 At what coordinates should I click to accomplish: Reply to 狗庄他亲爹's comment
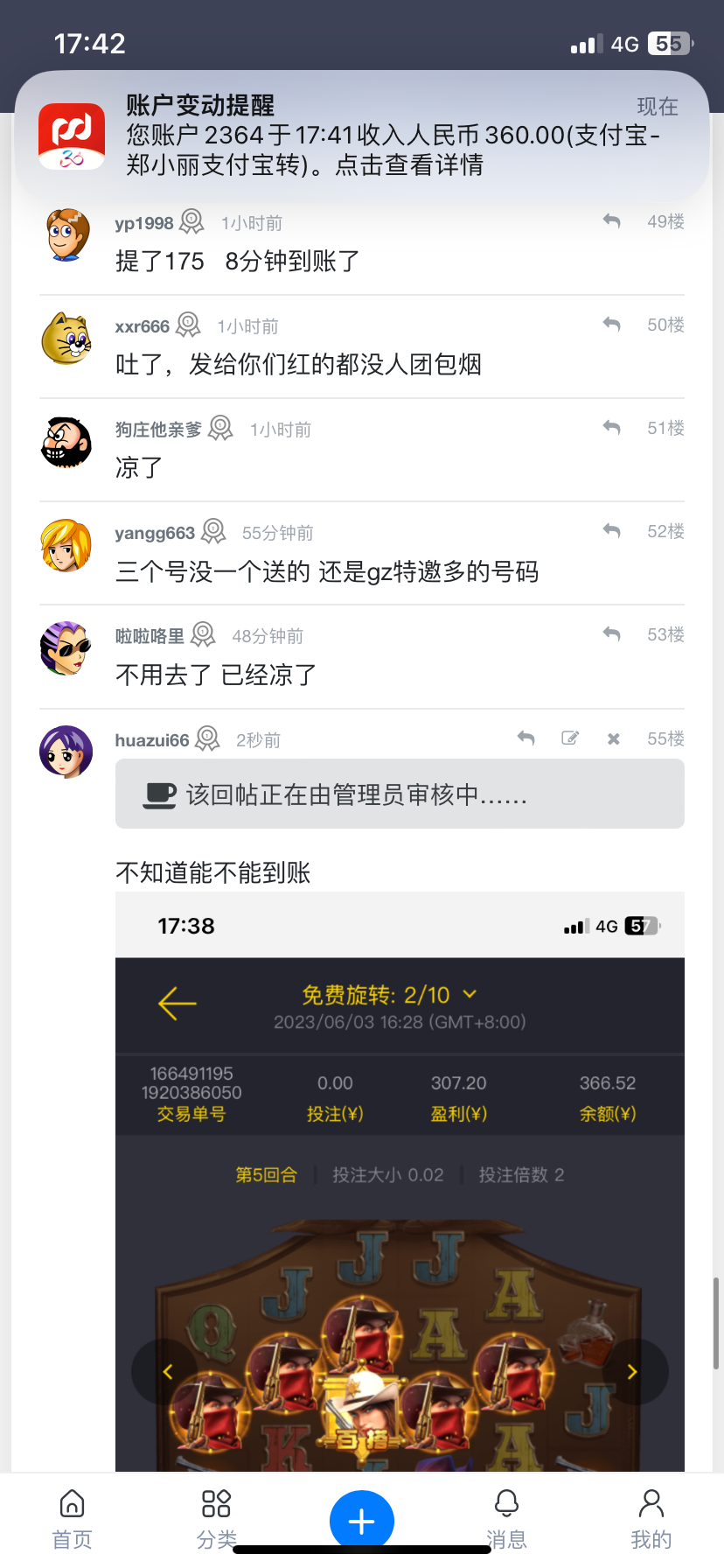pyautogui.click(x=611, y=428)
